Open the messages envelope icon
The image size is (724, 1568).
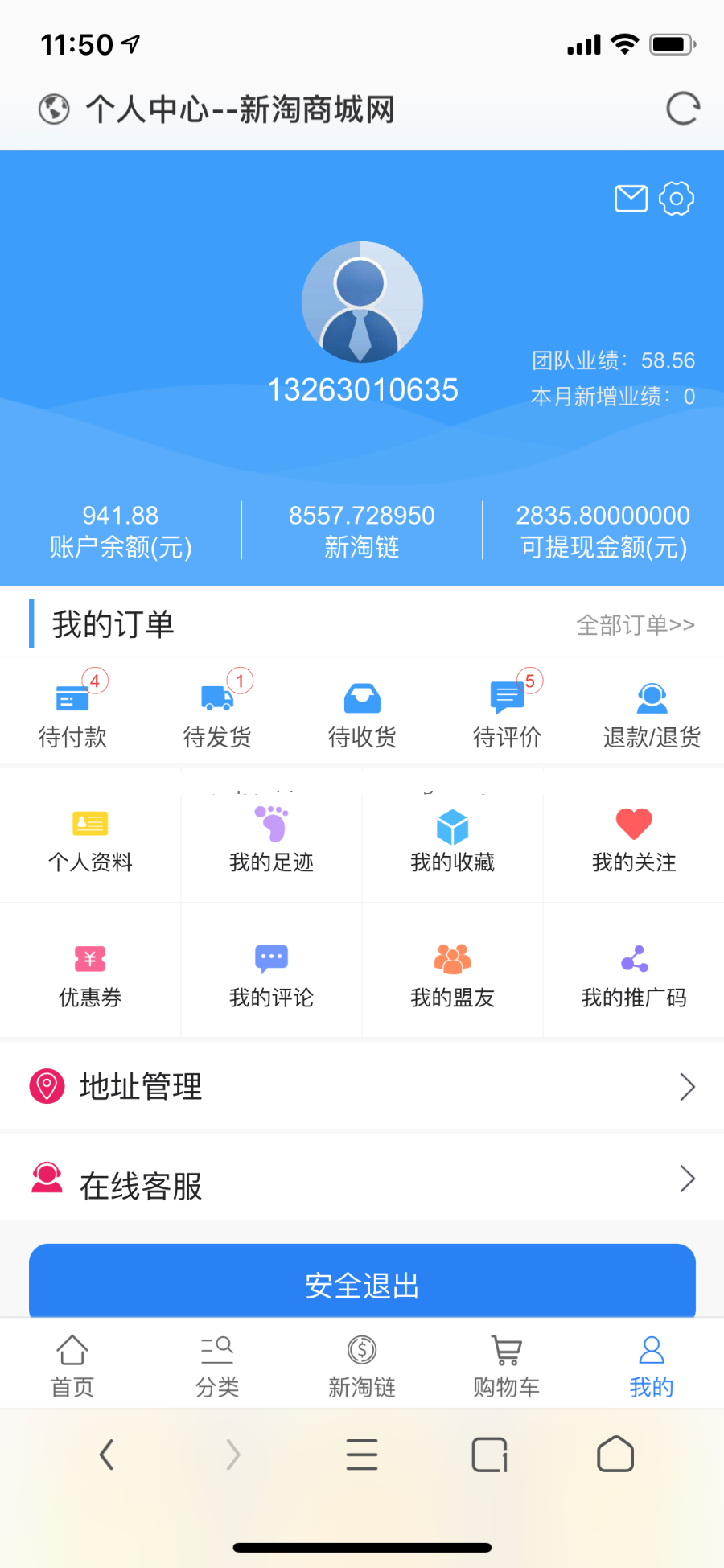click(x=631, y=198)
